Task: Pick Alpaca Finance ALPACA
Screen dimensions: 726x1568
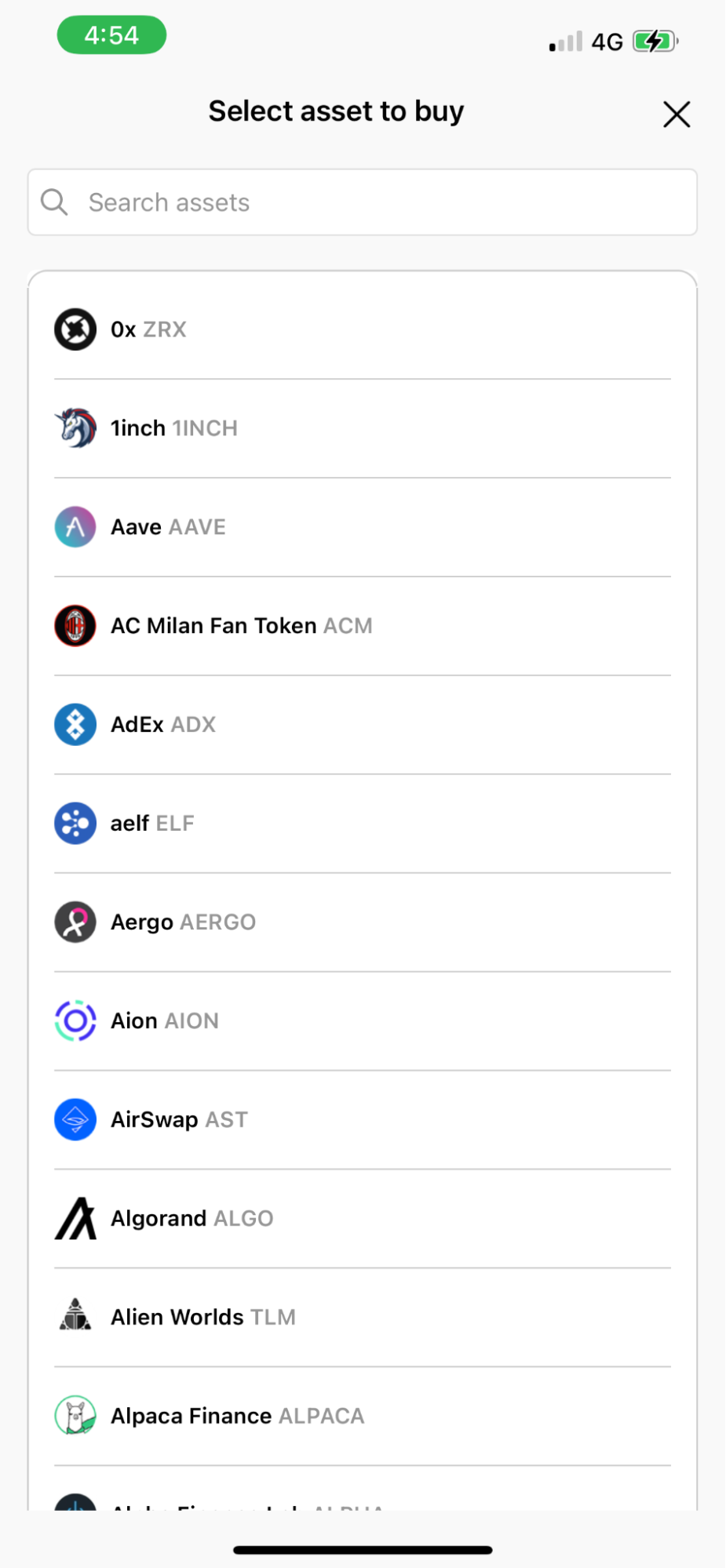Action: click(x=363, y=1417)
